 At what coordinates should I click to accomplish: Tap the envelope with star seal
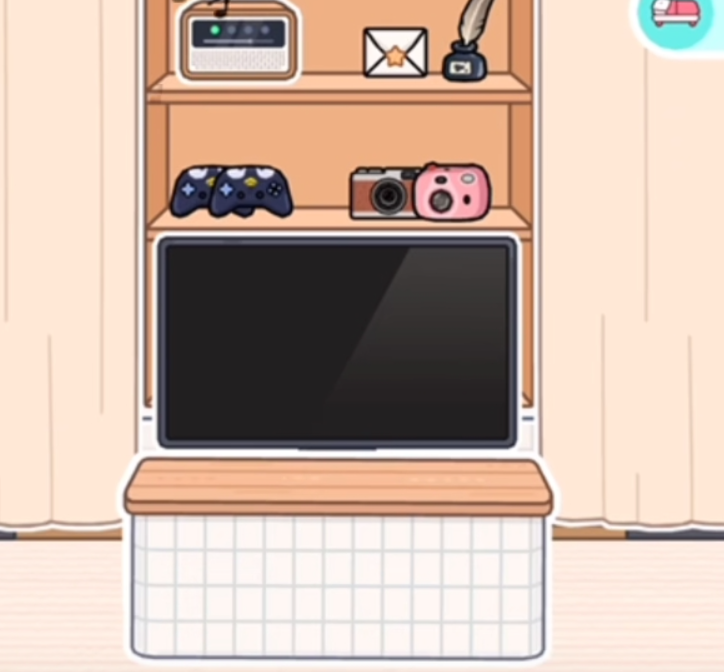395,53
